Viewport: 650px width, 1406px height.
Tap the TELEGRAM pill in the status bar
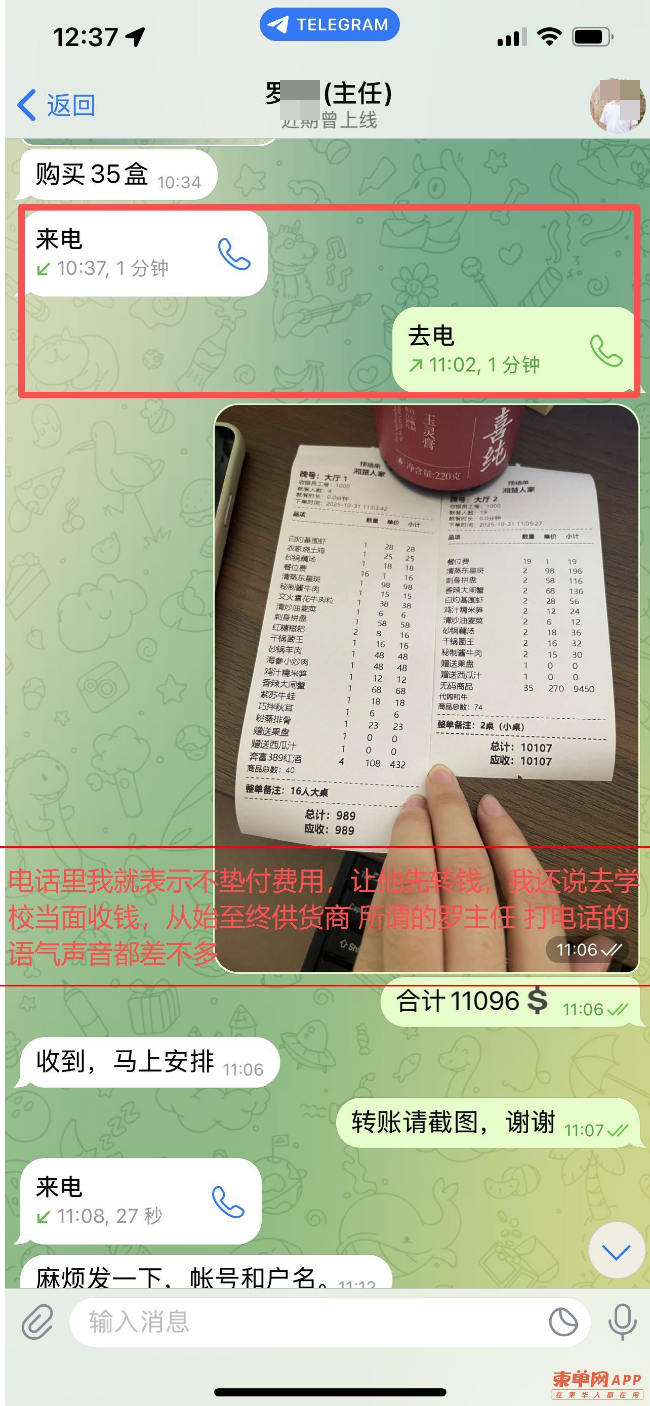point(329,25)
